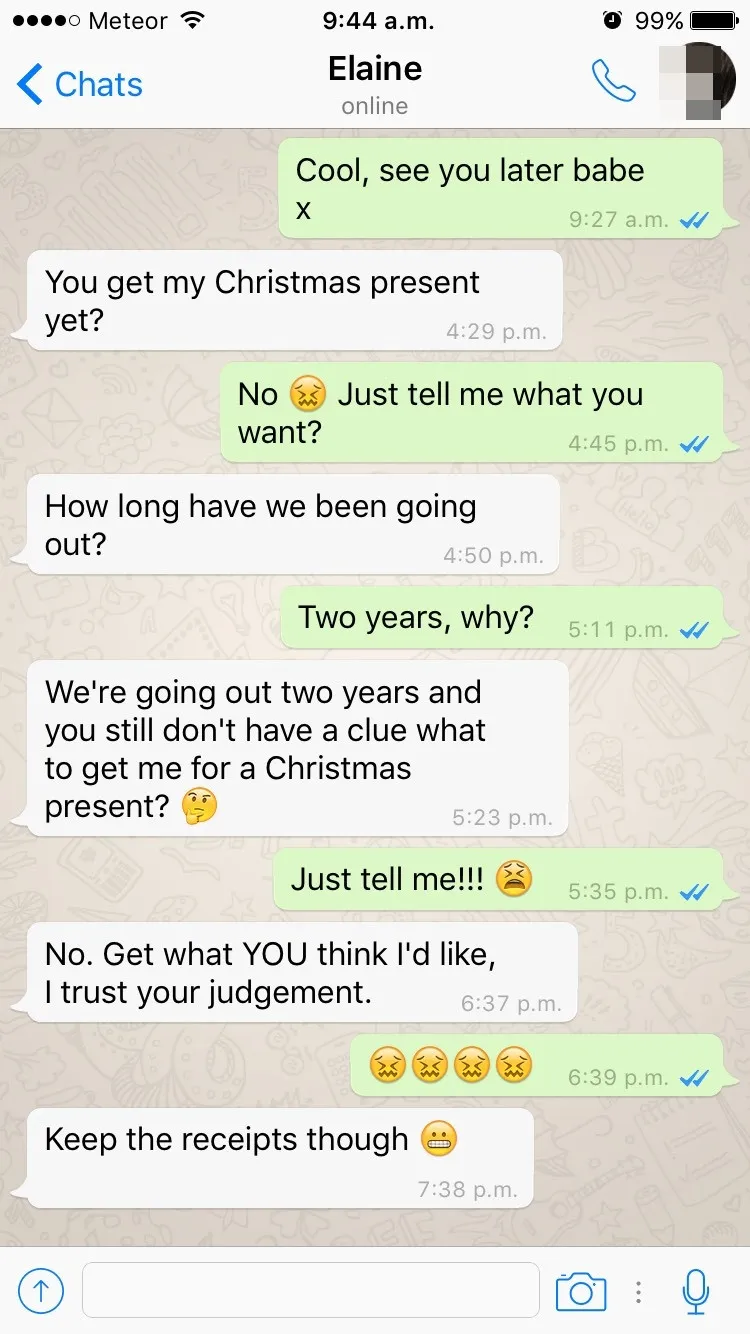The width and height of the screenshot is (750, 1334).
Task: Tap the attach upload arrow icon
Action: pyautogui.click(x=41, y=1291)
